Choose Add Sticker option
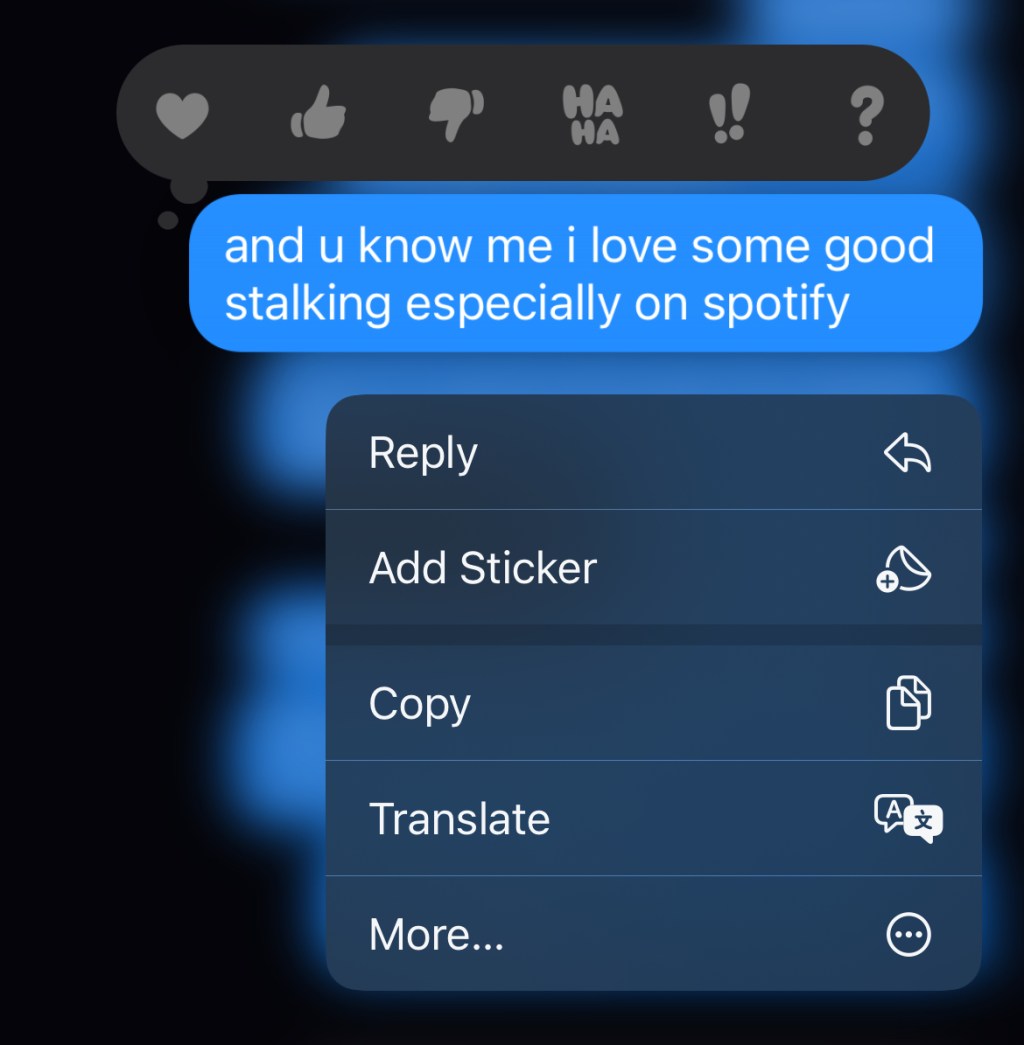1024x1045 pixels. pos(653,568)
